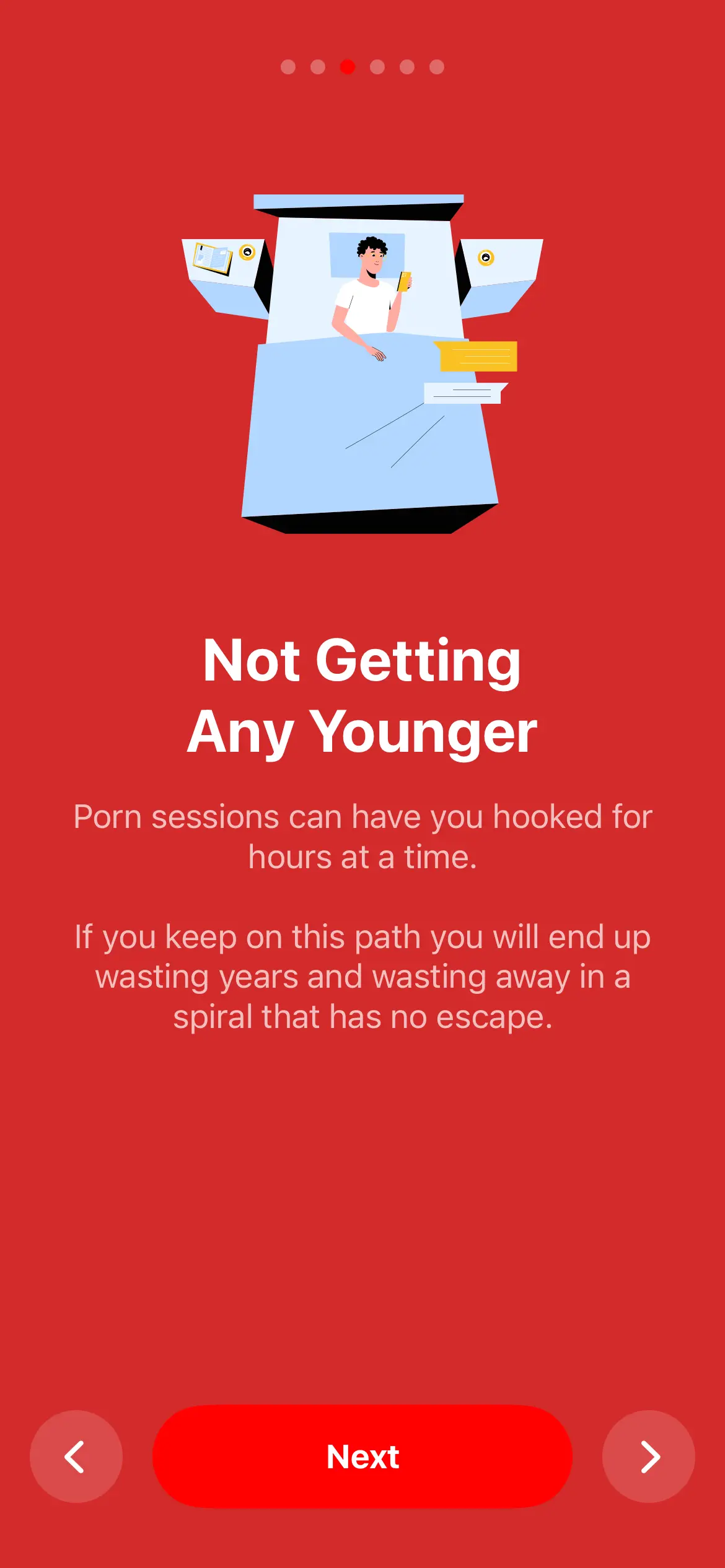Tap the red Next button
This screenshot has width=725, height=1568.
point(362,1457)
